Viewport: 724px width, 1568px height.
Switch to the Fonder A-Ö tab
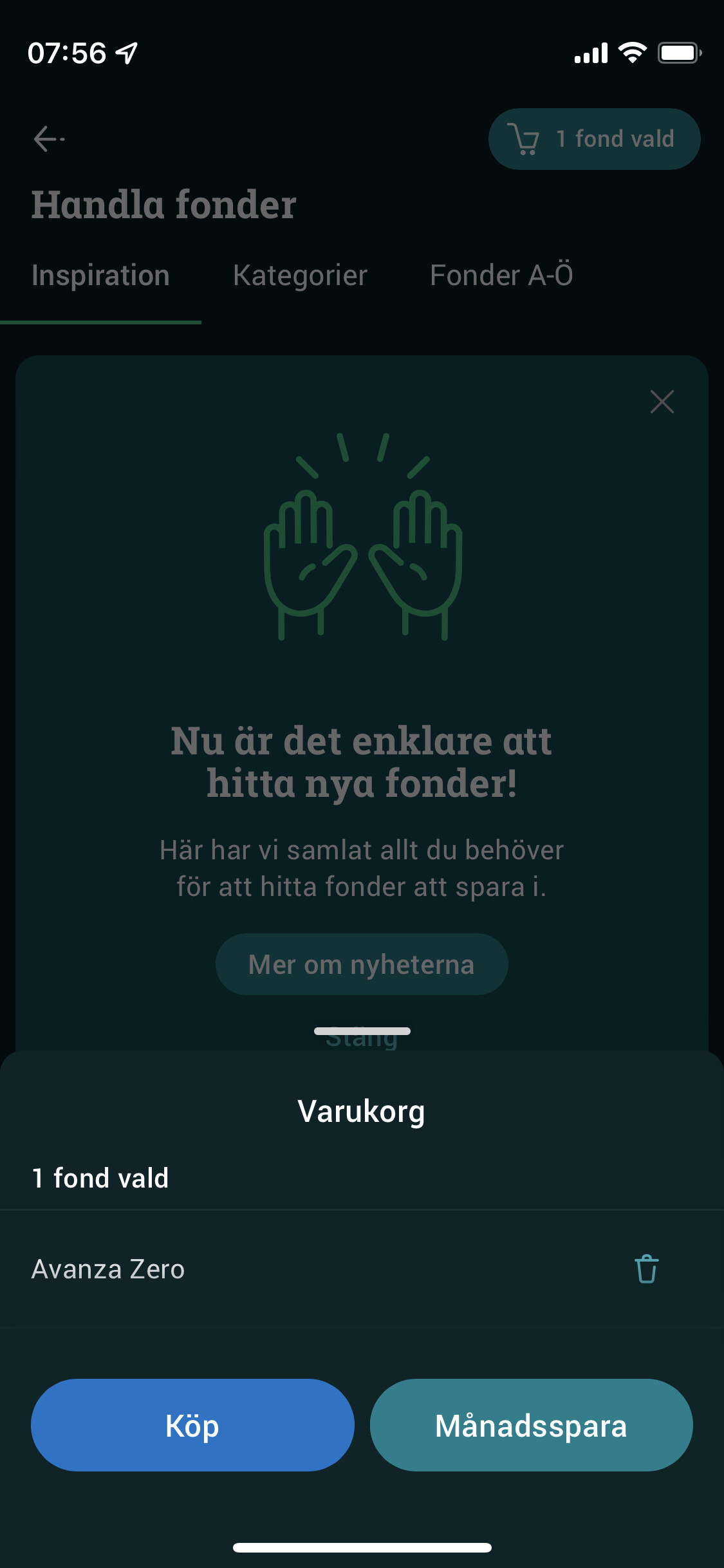pyautogui.click(x=501, y=275)
